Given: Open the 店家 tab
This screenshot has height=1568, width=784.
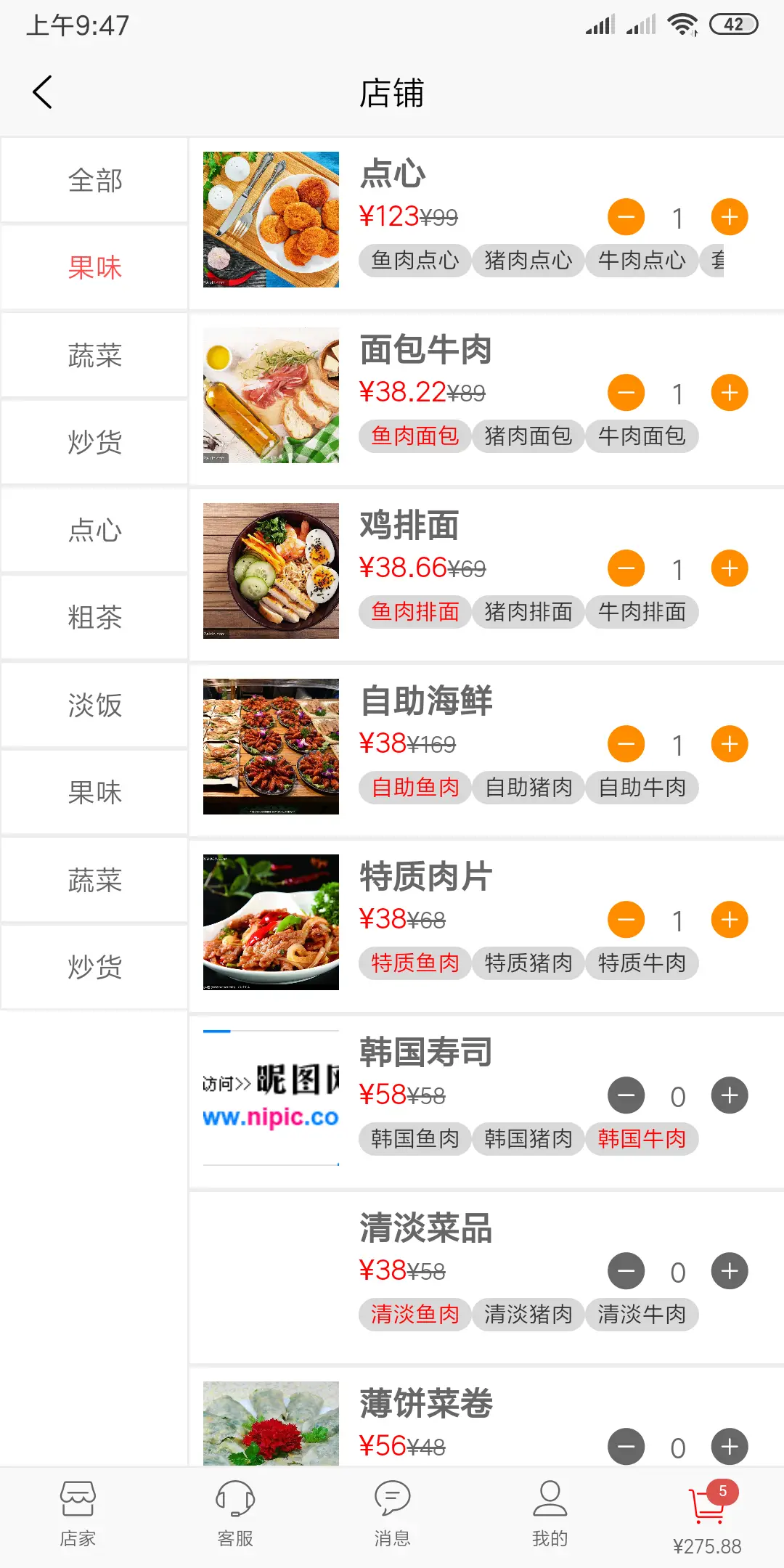Looking at the screenshot, I should (78, 1514).
